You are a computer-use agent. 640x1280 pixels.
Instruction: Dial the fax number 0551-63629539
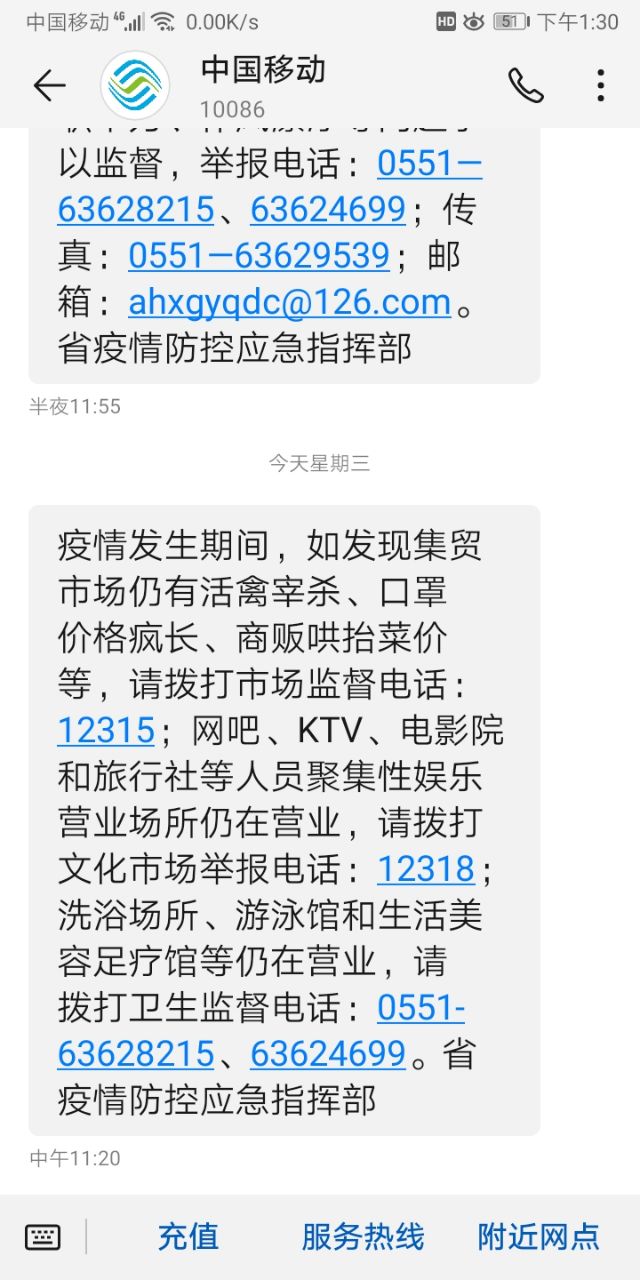click(258, 255)
